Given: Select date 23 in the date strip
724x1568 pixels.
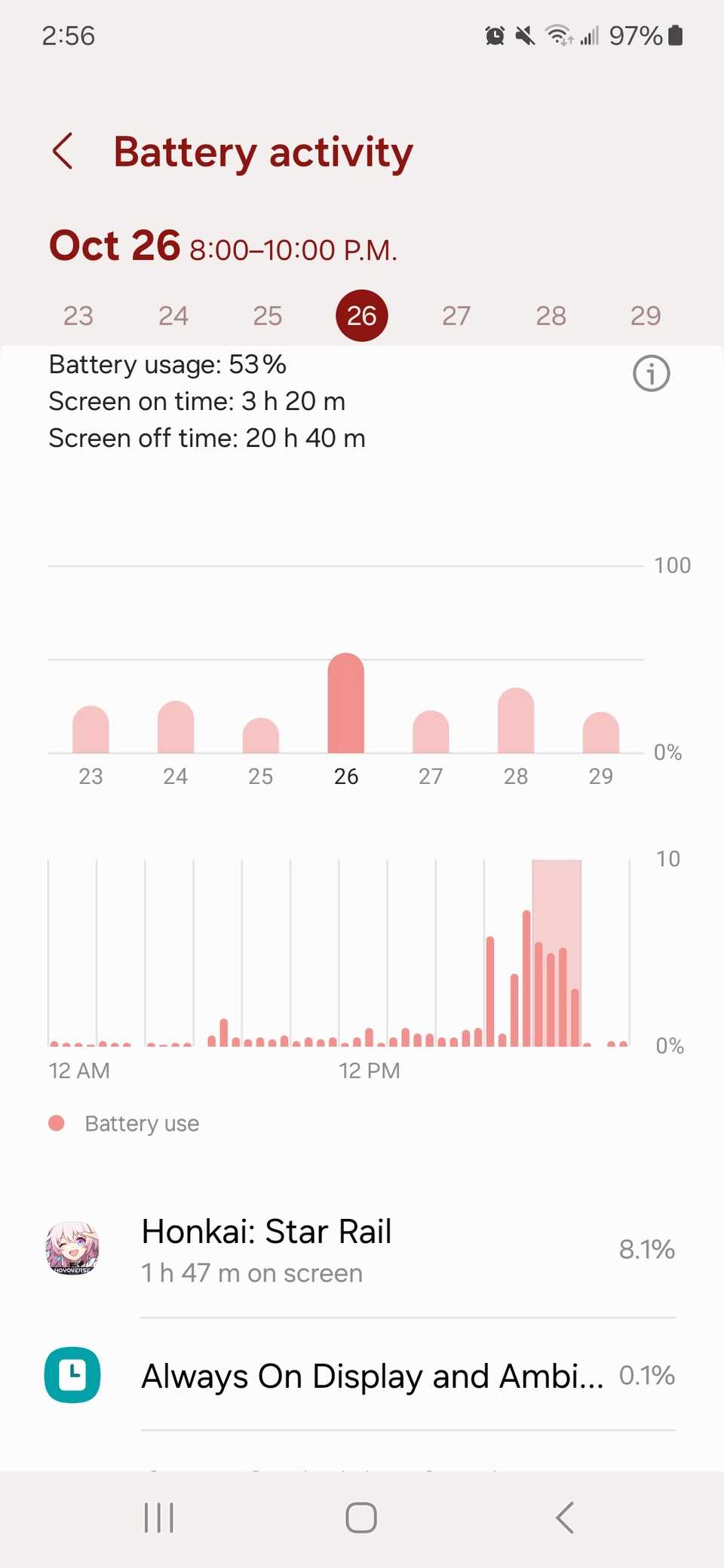Looking at the screenshot, I should tap(78, 316).
